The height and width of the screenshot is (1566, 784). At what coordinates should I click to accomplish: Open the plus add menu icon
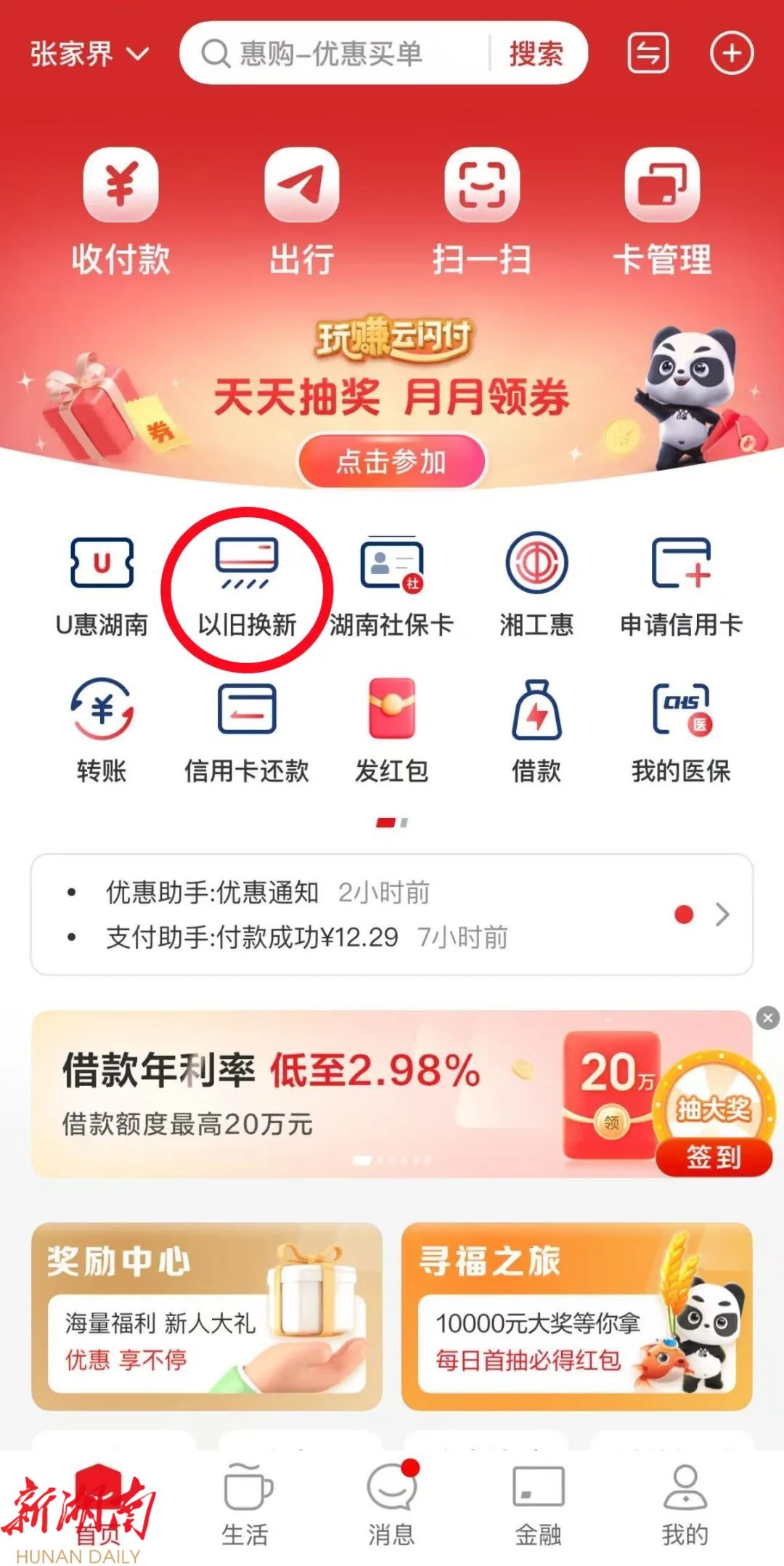[x=731, y=54]
